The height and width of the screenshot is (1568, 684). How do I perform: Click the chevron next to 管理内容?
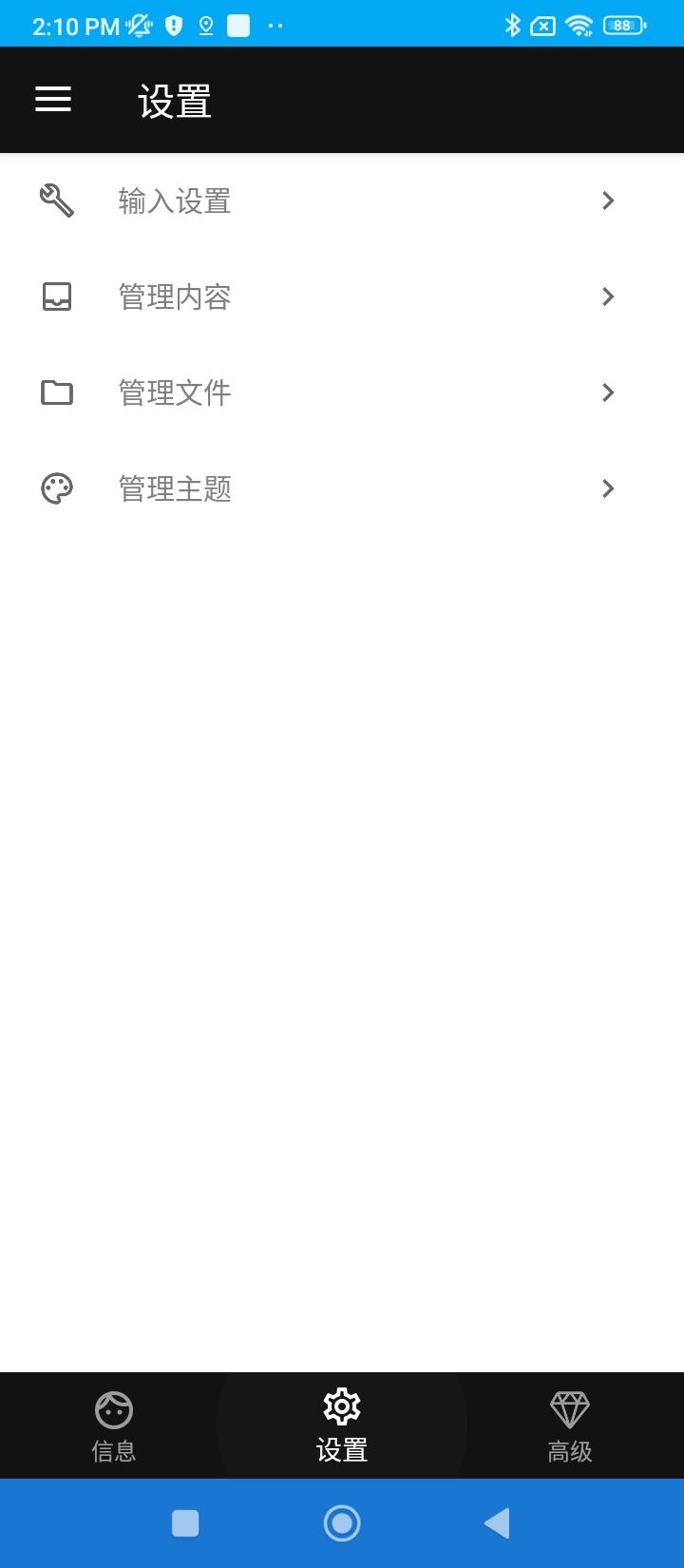[607, 296]
